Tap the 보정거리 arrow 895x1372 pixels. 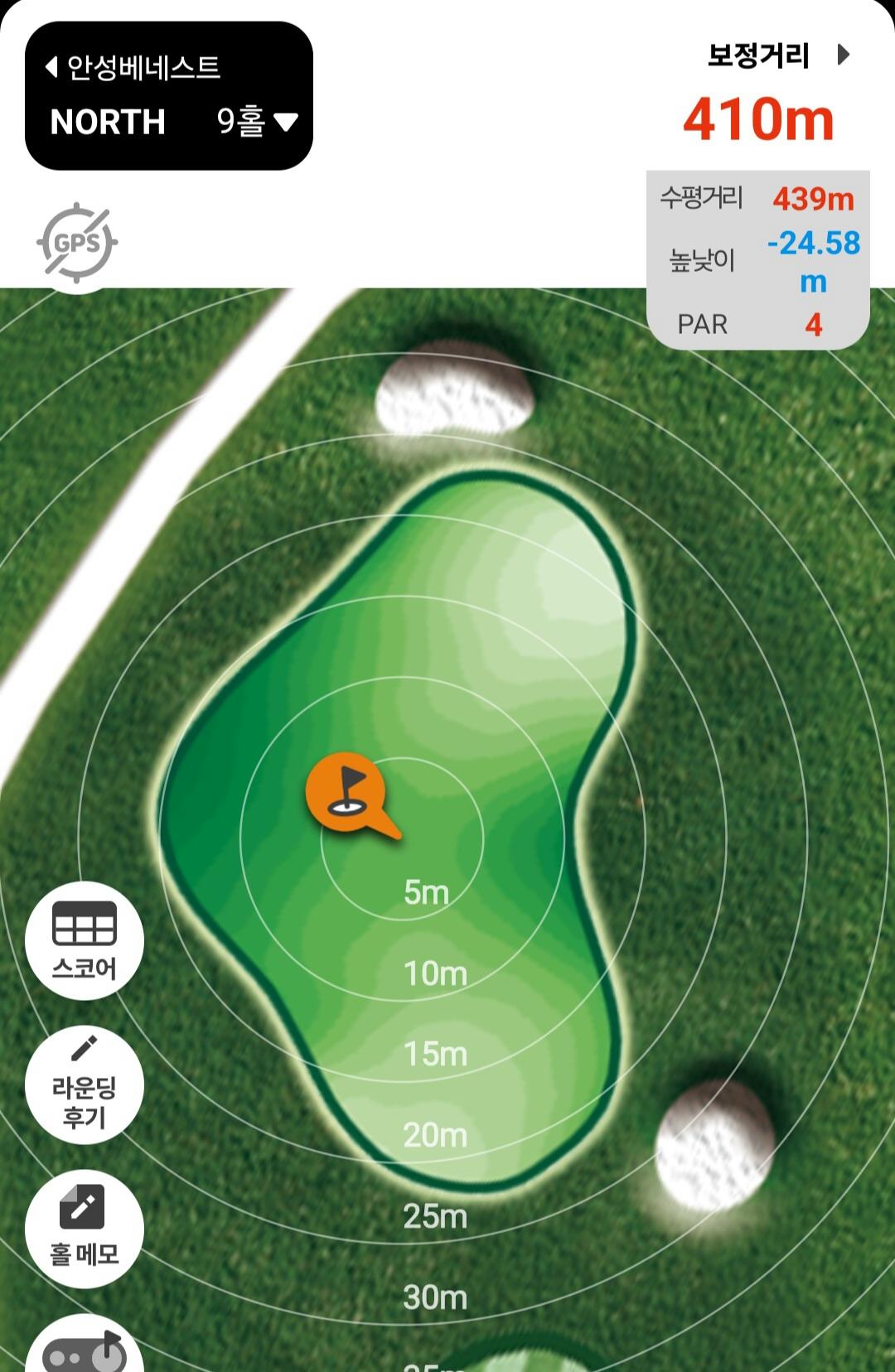click(843, 56)
